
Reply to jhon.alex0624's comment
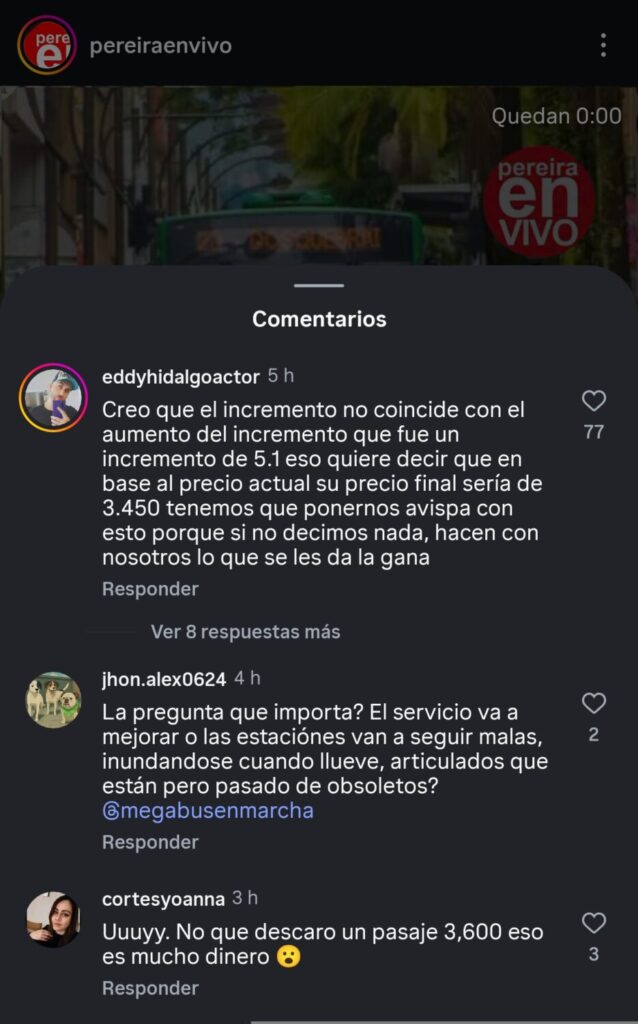(150, 843)
